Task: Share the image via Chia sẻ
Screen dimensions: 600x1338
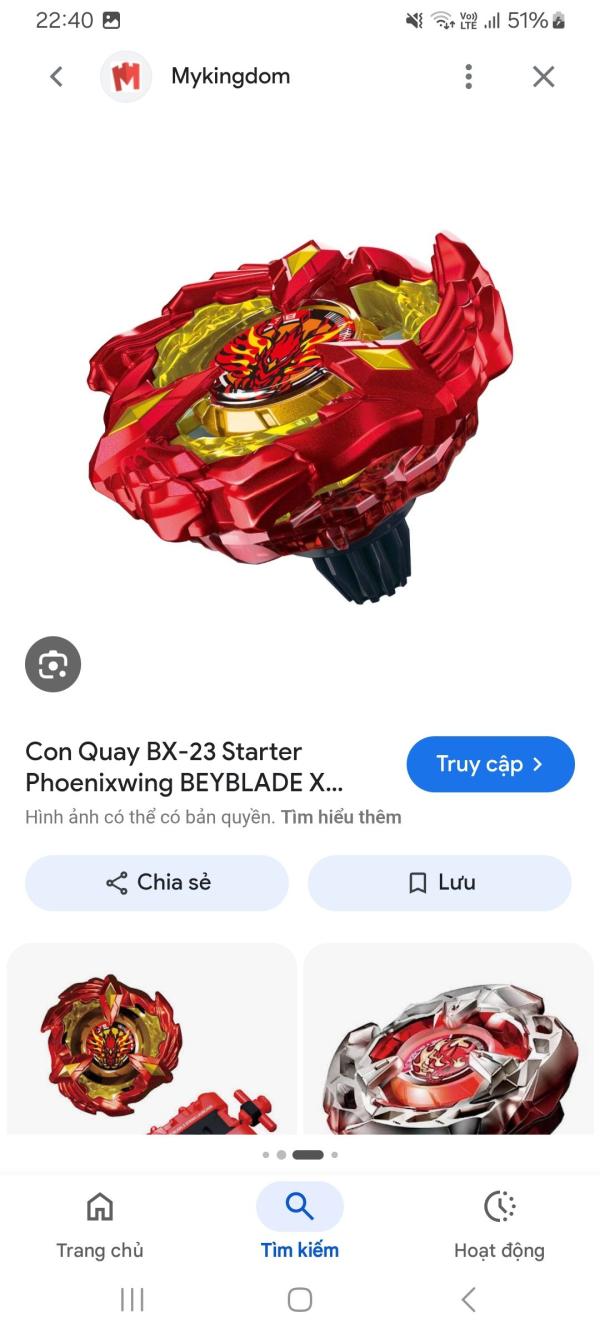Action: click(157, 882)
